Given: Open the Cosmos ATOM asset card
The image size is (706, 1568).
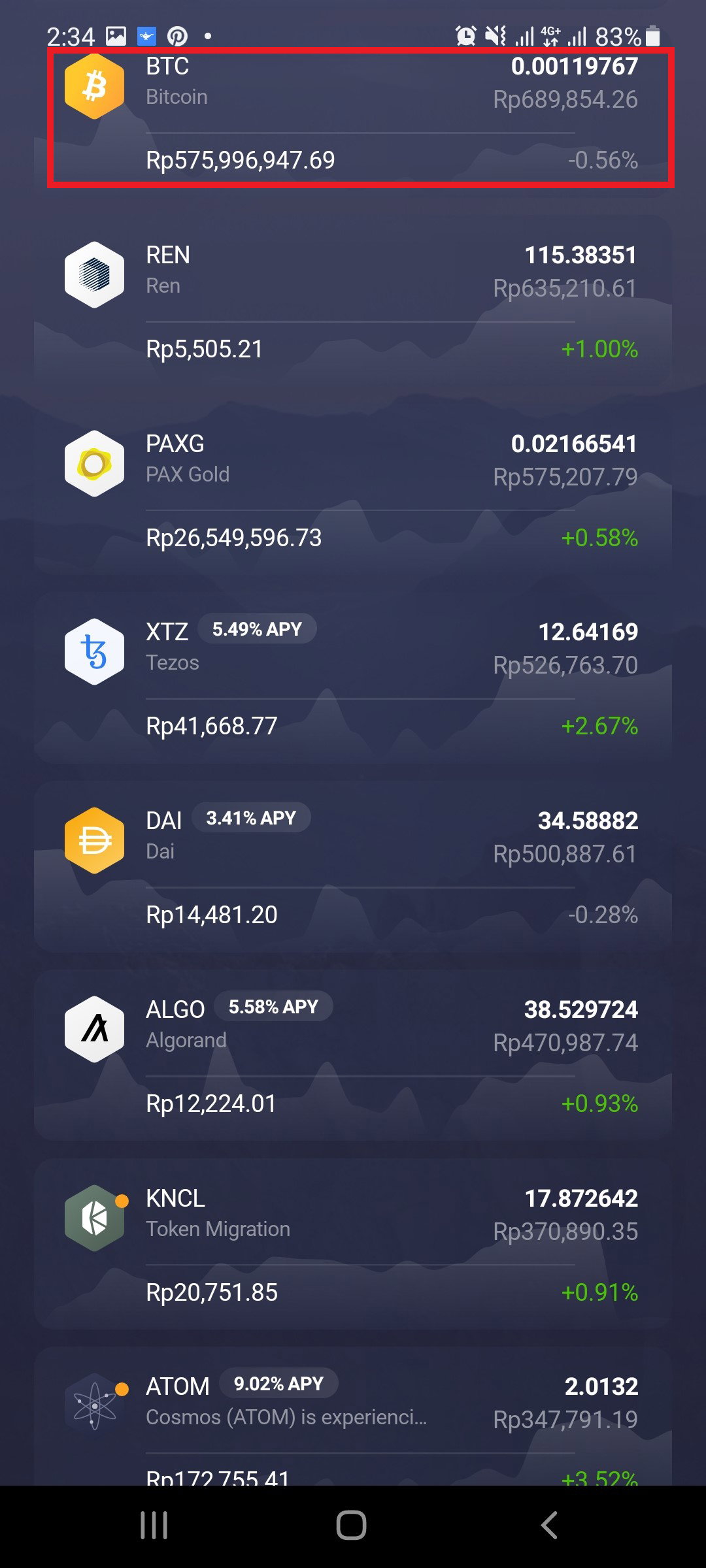Looking at the screenshot, I should coord(353,1416).
